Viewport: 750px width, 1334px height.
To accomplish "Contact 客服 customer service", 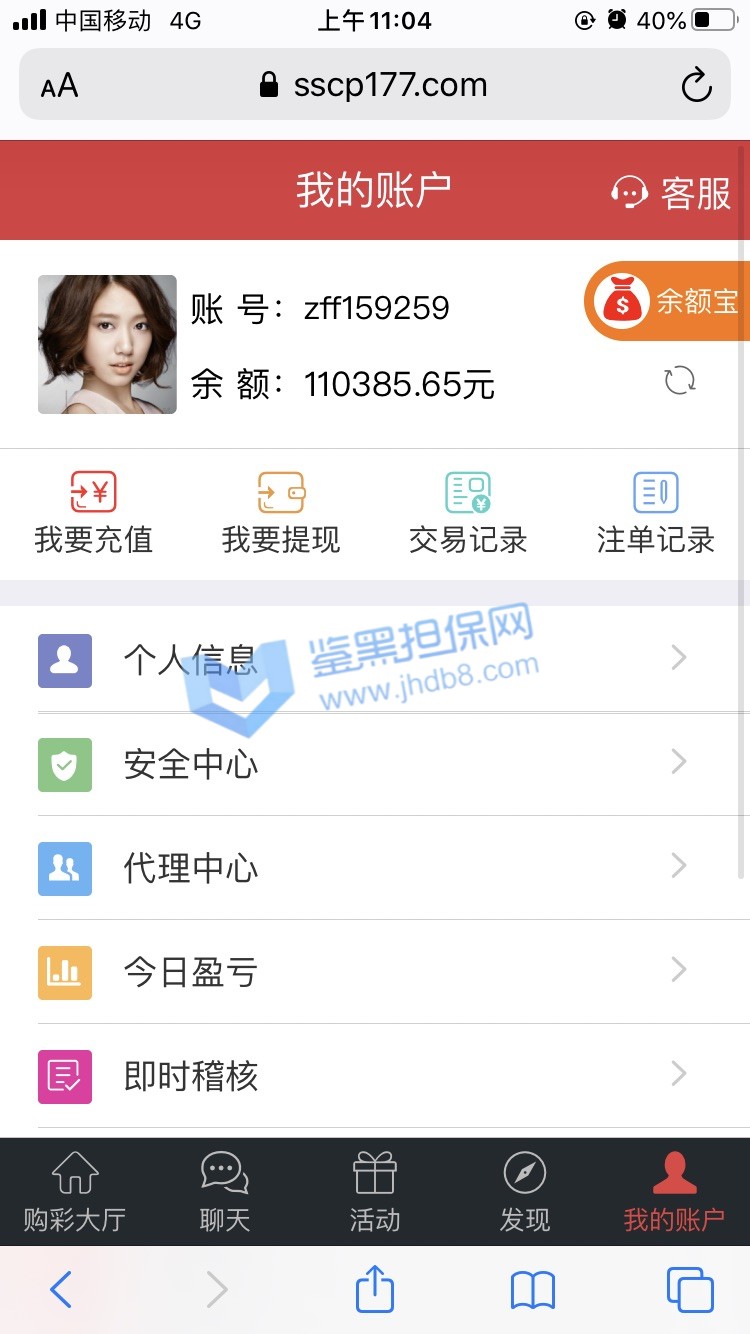I will click(x=672, y=192).
